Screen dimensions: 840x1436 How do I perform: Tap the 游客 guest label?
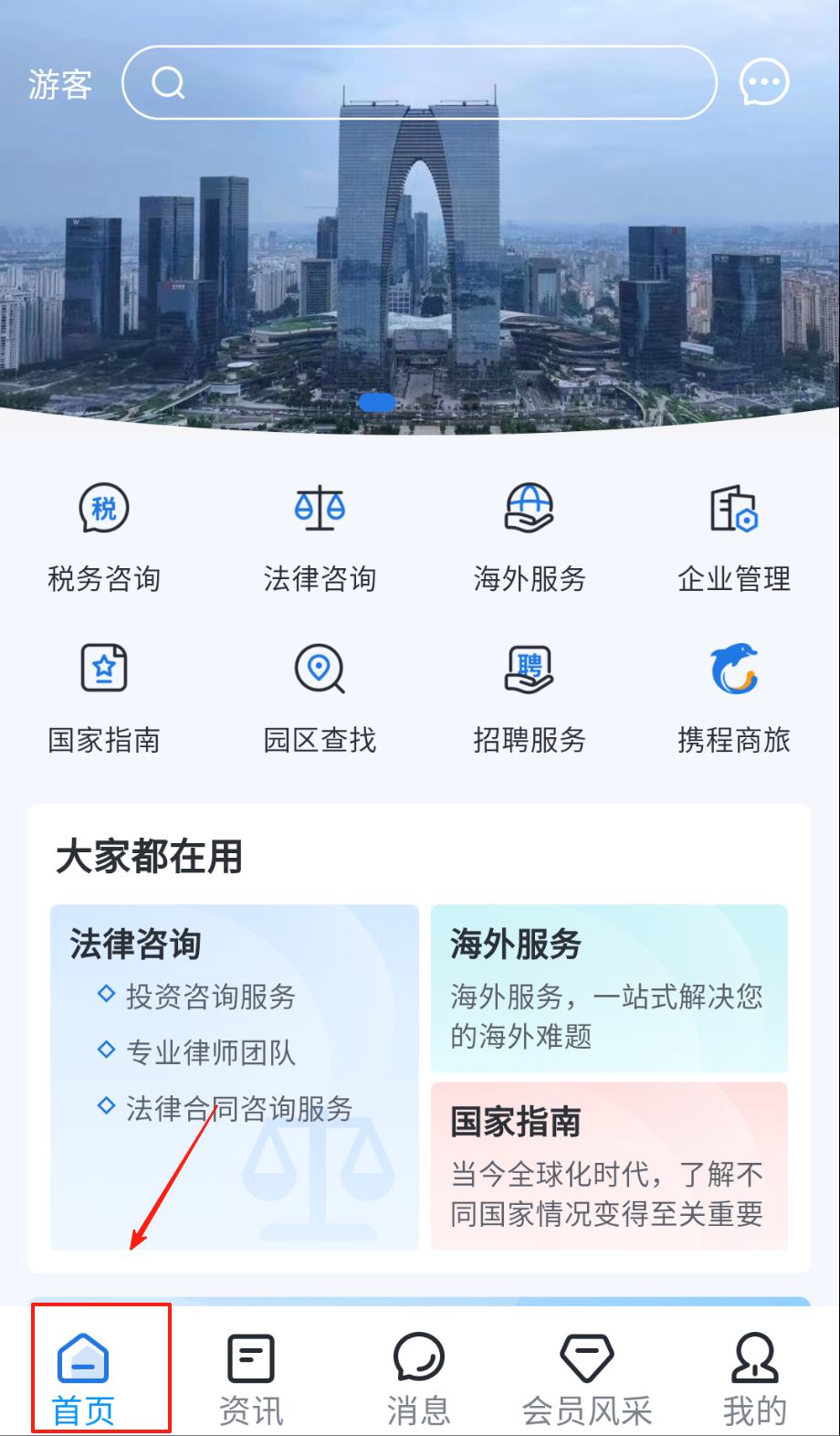coord(60,85)
